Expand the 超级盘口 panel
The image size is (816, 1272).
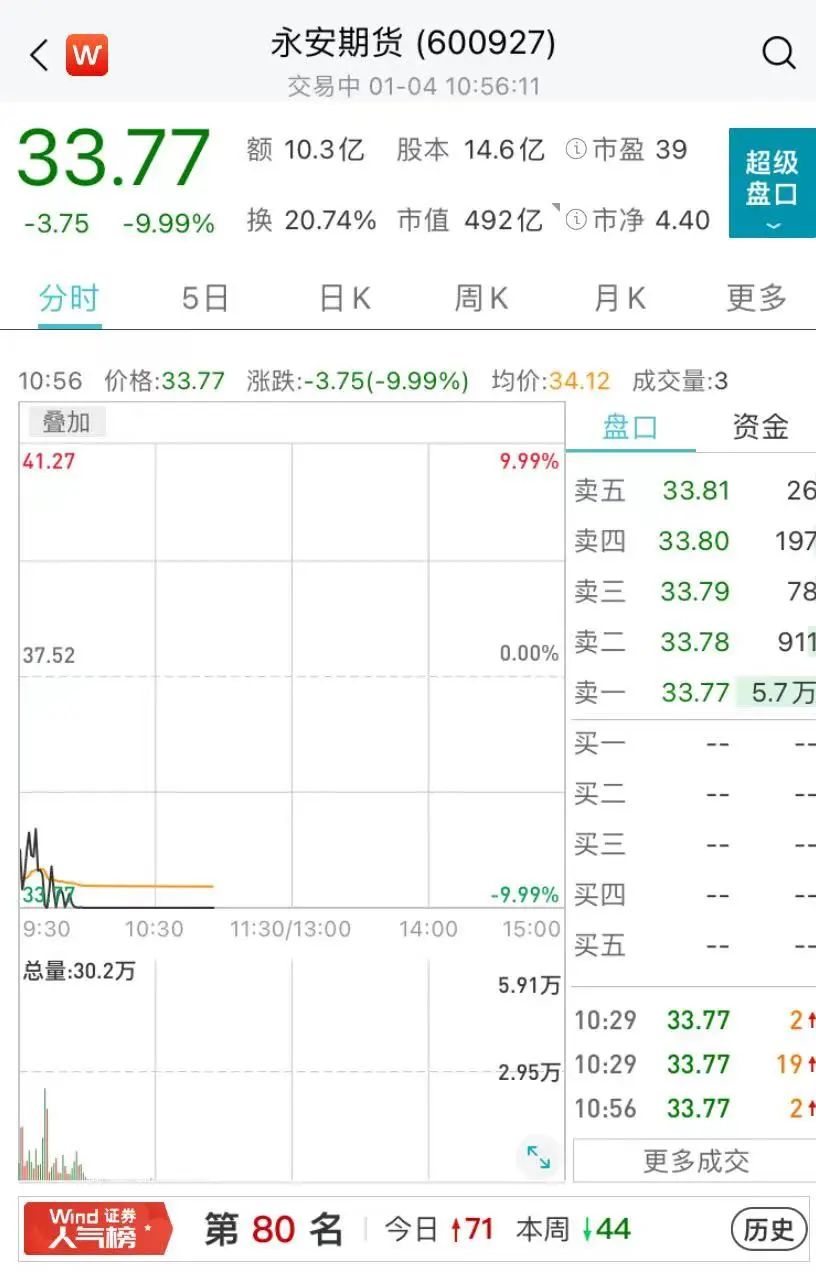tap(771, 183)
